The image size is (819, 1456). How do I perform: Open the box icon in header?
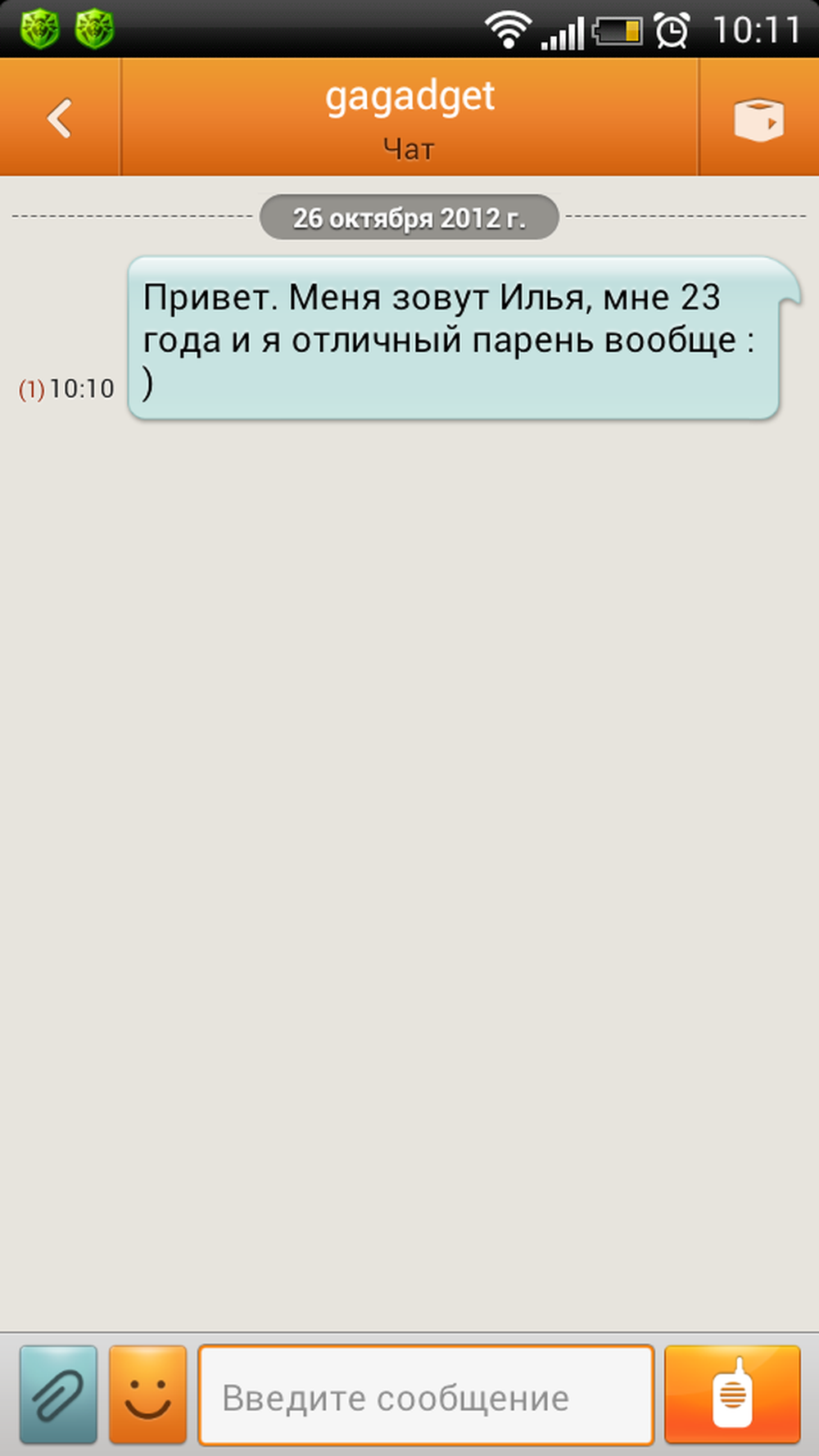coord(758,118)
